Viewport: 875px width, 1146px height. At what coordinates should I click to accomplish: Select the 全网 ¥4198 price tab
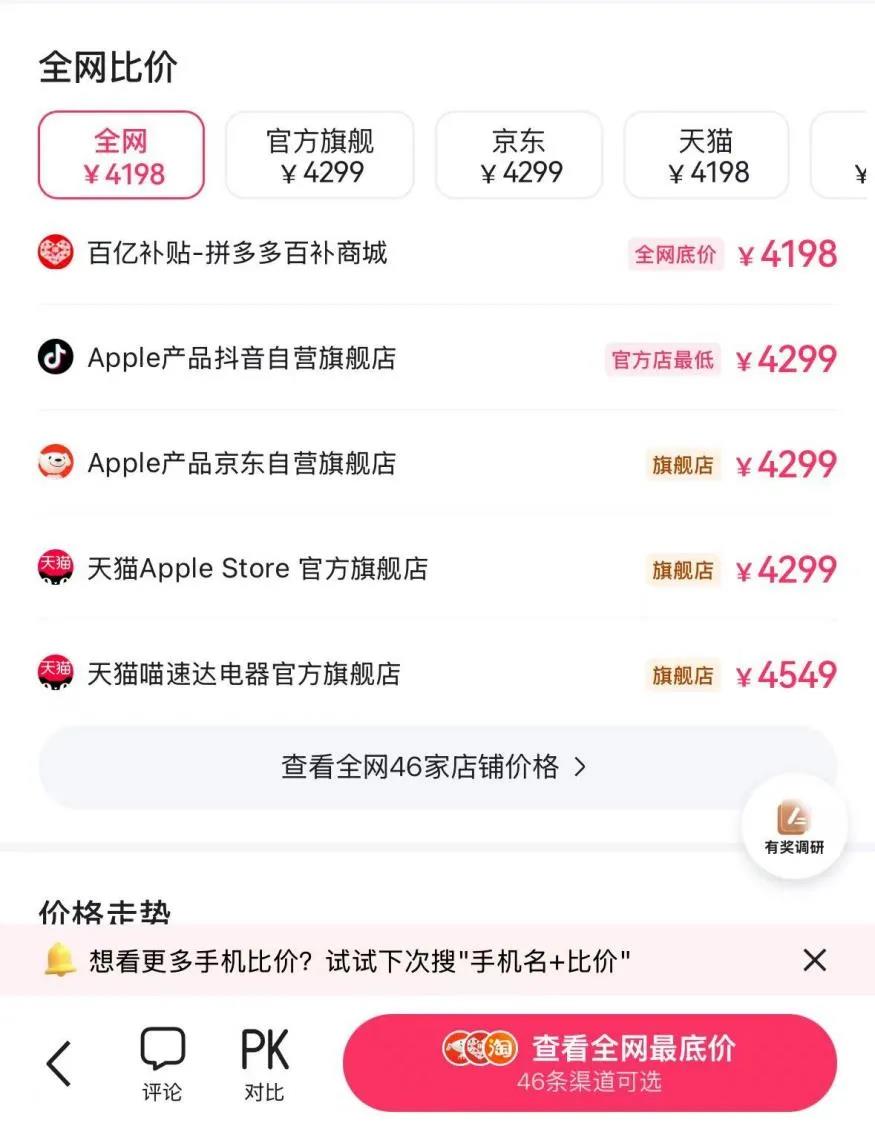(x=120, y=155)
